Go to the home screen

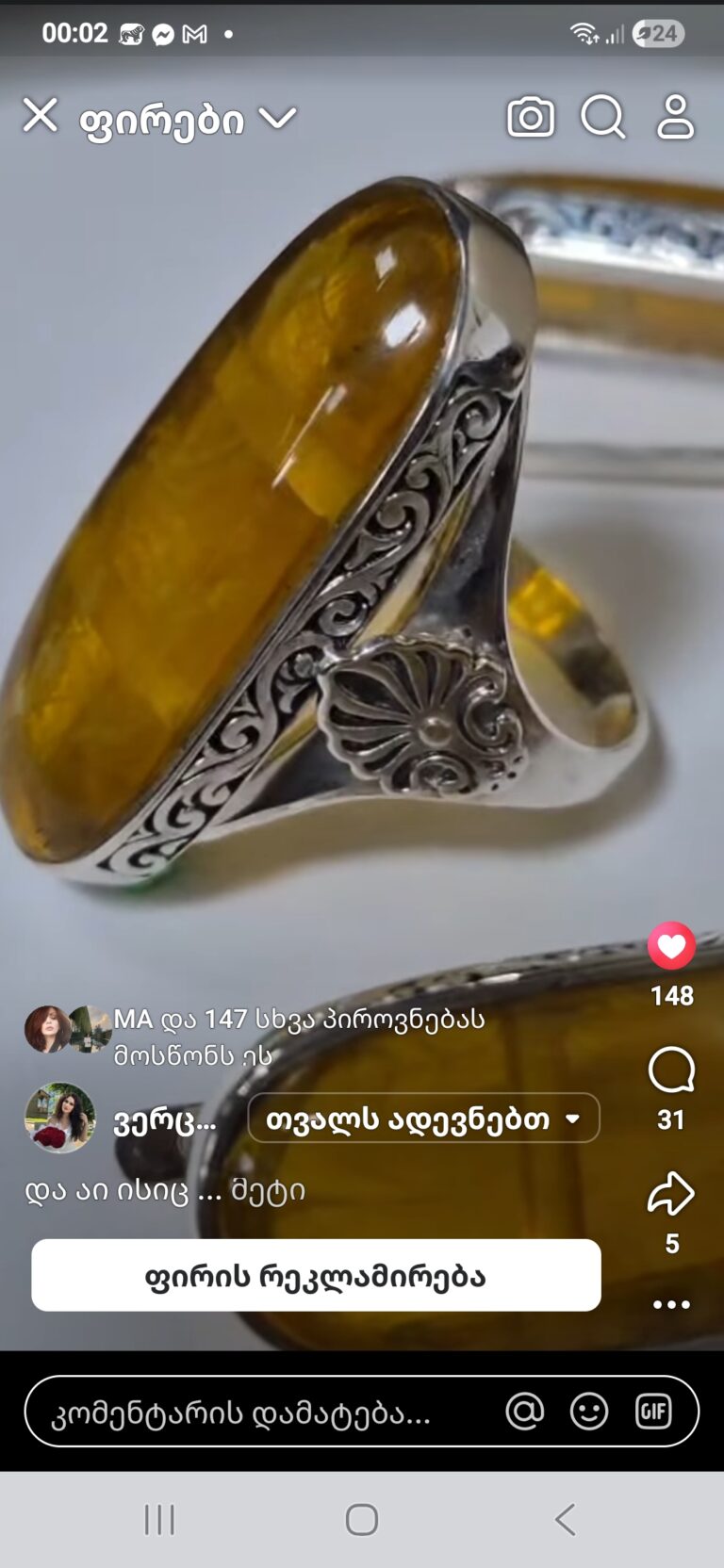point(362,1519)
